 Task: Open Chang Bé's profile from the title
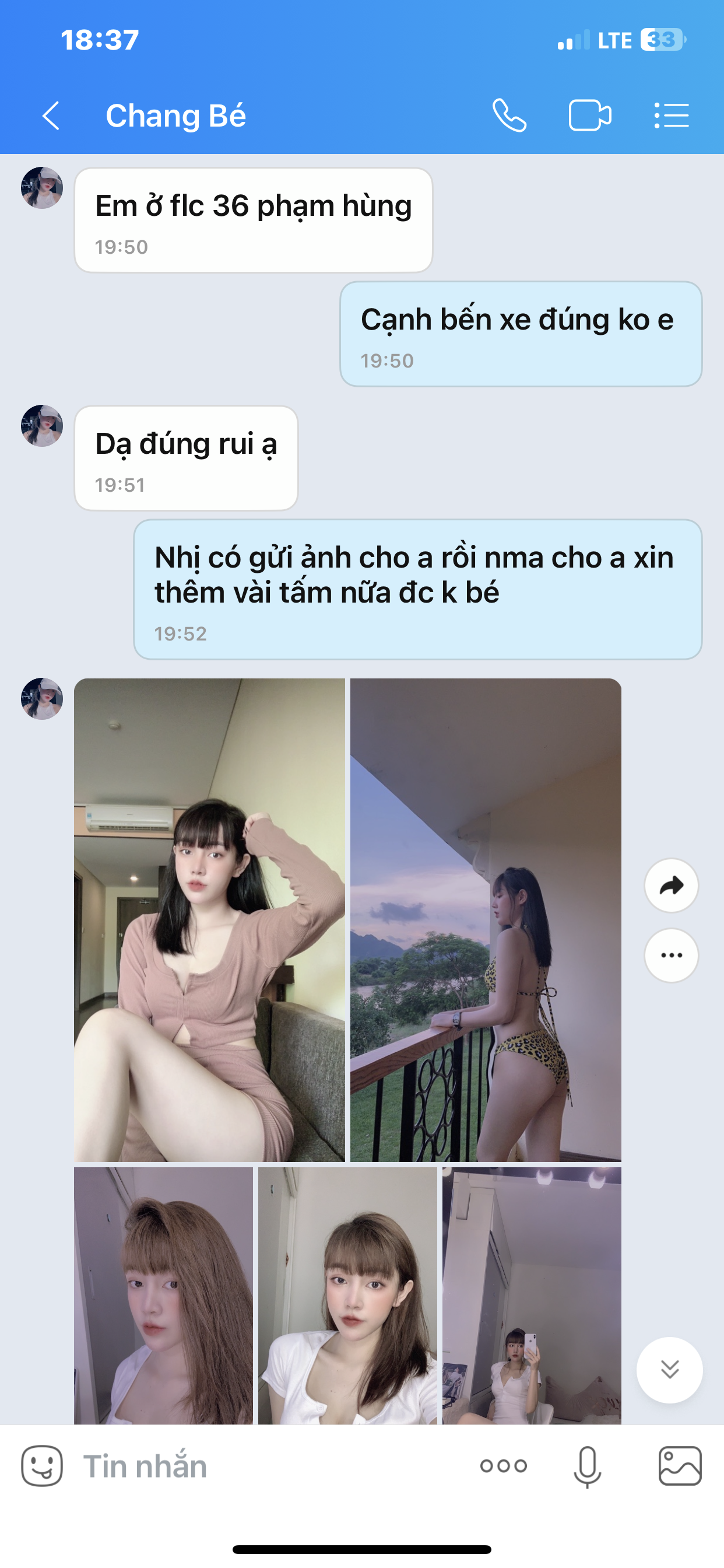pos(176,116)
